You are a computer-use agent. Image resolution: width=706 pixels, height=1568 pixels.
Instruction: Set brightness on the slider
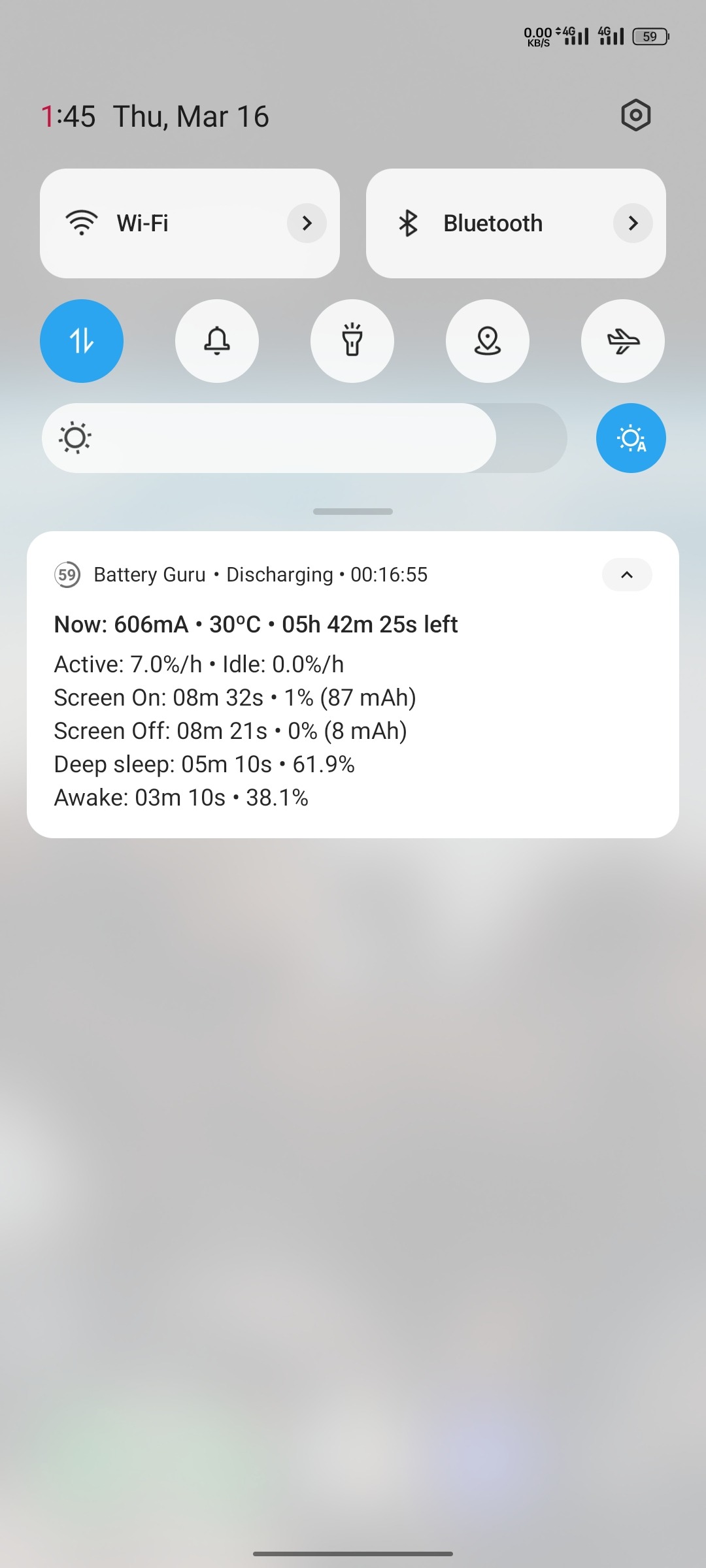[x=305, y=438]
